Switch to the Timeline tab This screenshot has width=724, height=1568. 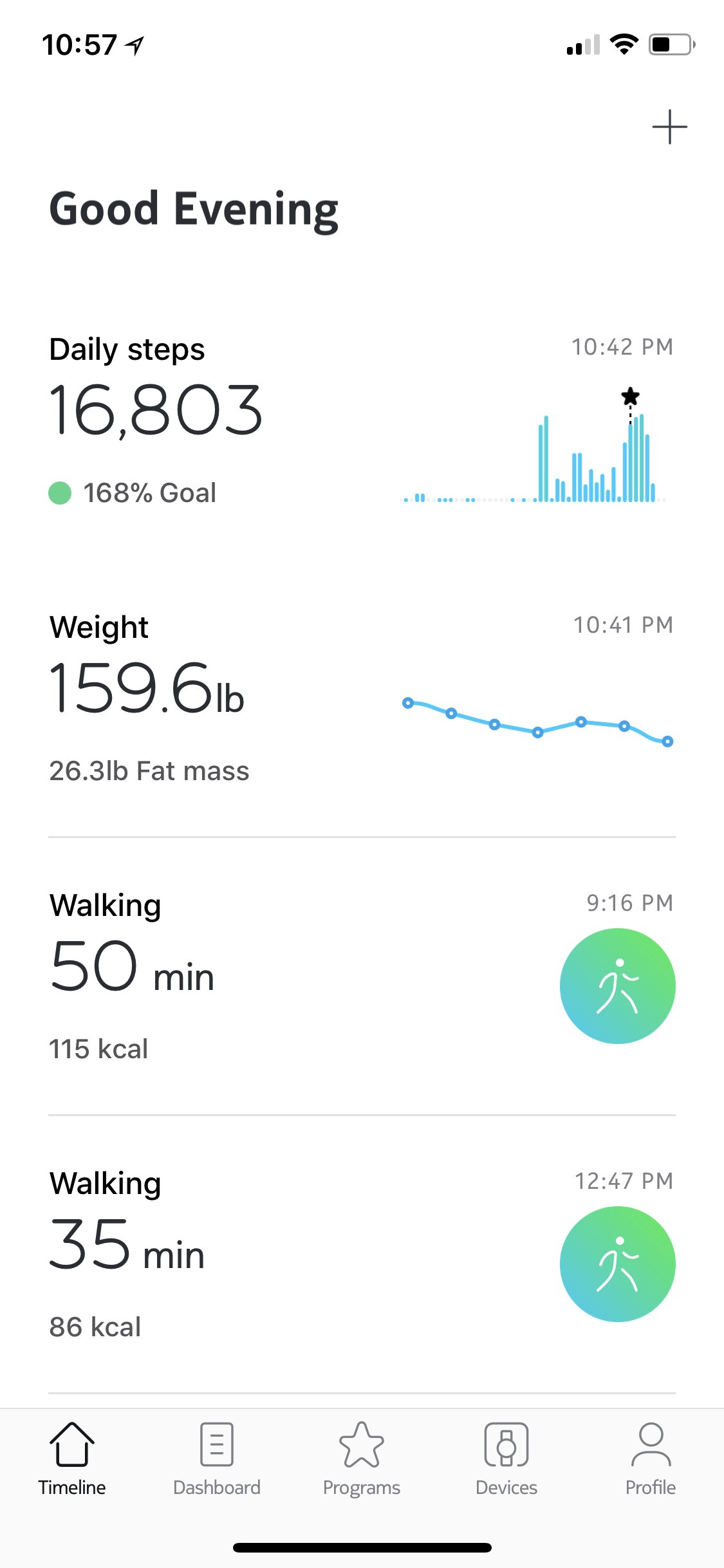72,1459
